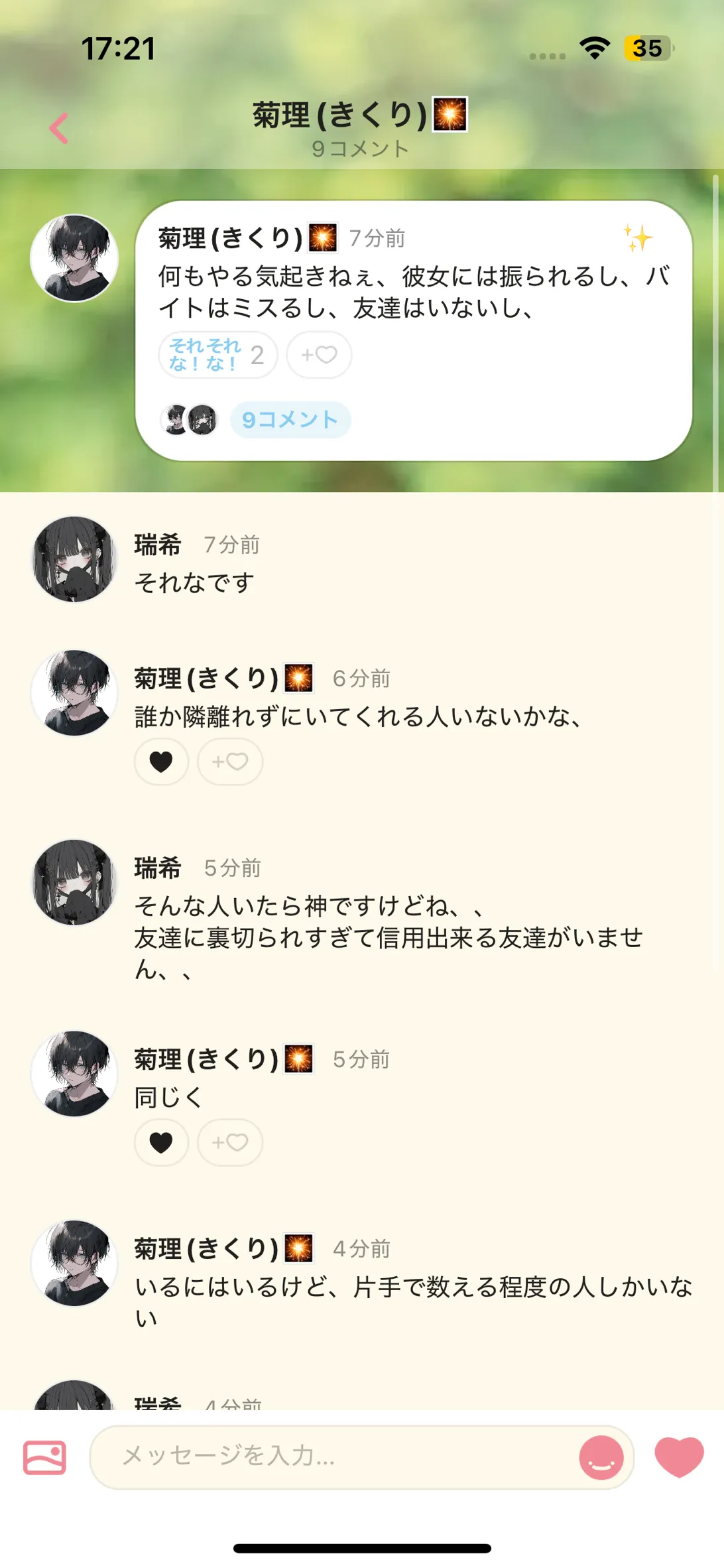Tap the black heart under 同じく comment
Screen dimensions: 724x1568
pyautogui.click(x=161, y=1142)
